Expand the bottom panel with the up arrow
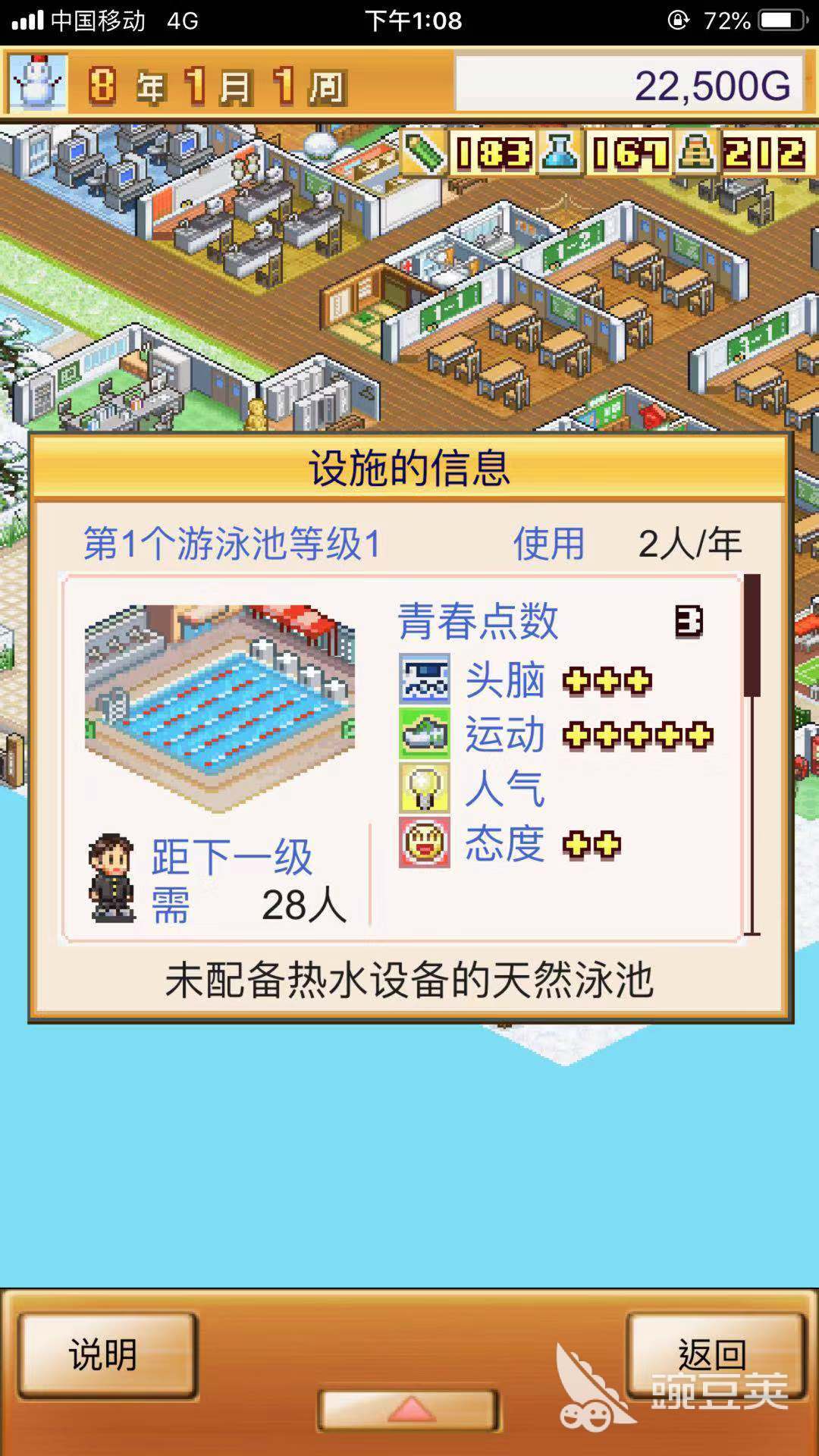819x1456 pixels. [409, 1409]
